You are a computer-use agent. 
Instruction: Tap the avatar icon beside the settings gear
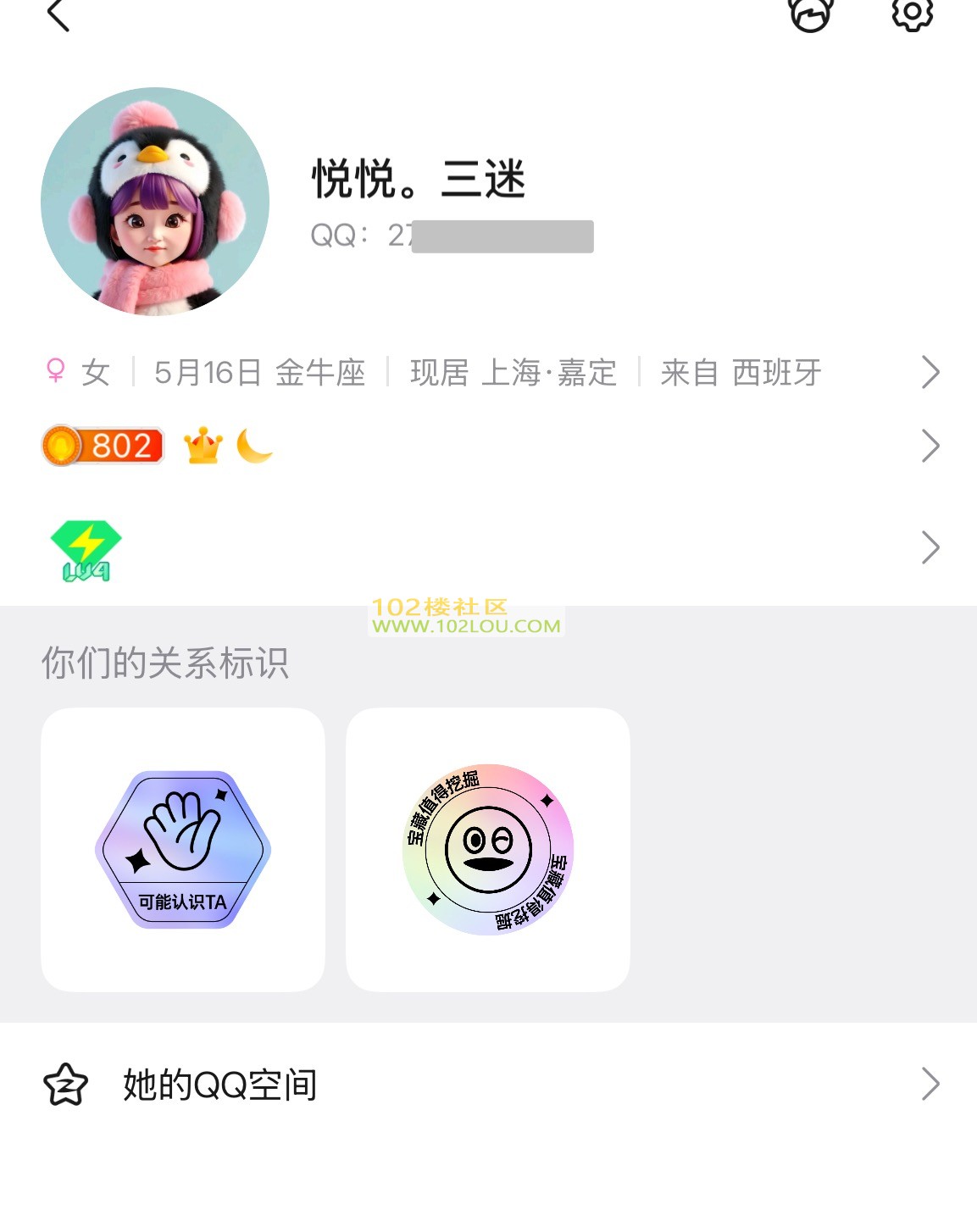click(x=811, y=14)
